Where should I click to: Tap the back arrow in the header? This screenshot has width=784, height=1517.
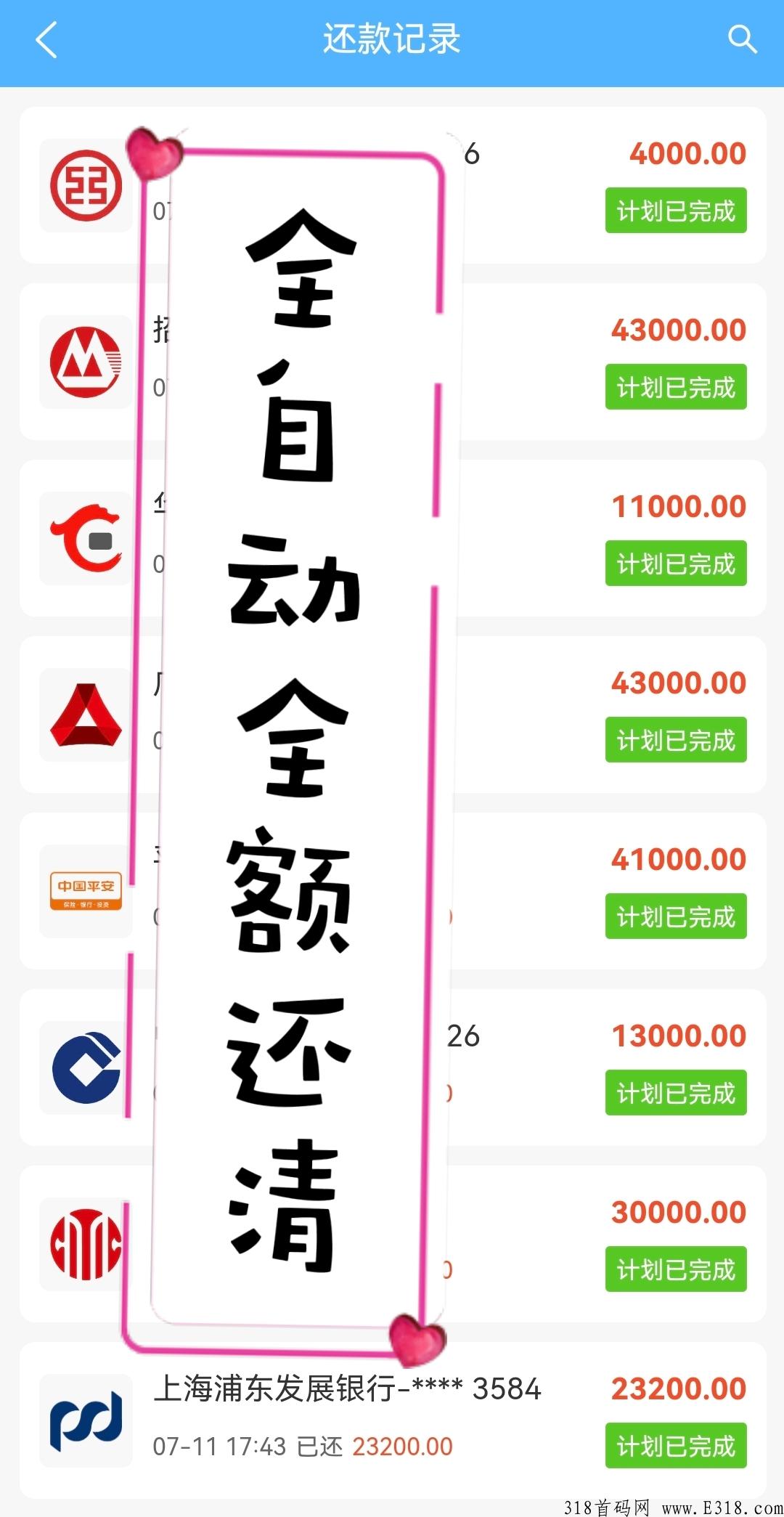coord(45,40)
